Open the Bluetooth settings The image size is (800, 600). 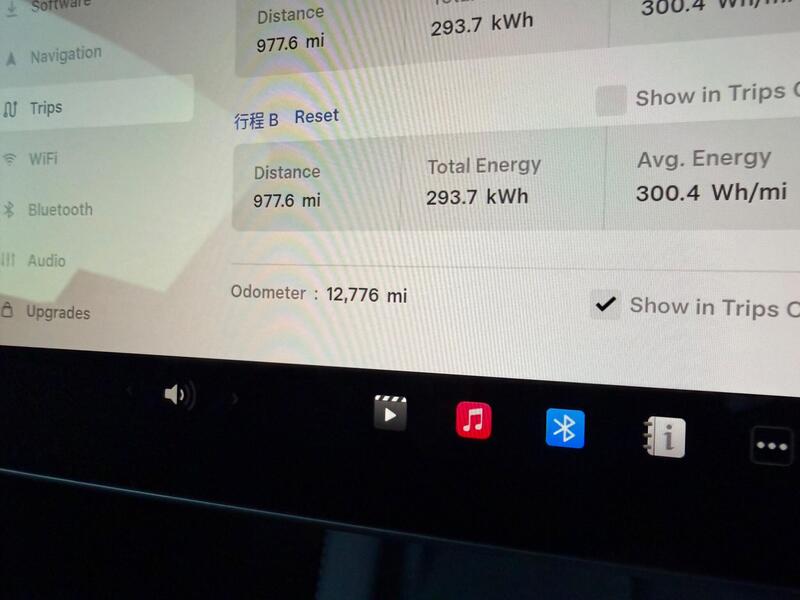(x=60, y=210)
